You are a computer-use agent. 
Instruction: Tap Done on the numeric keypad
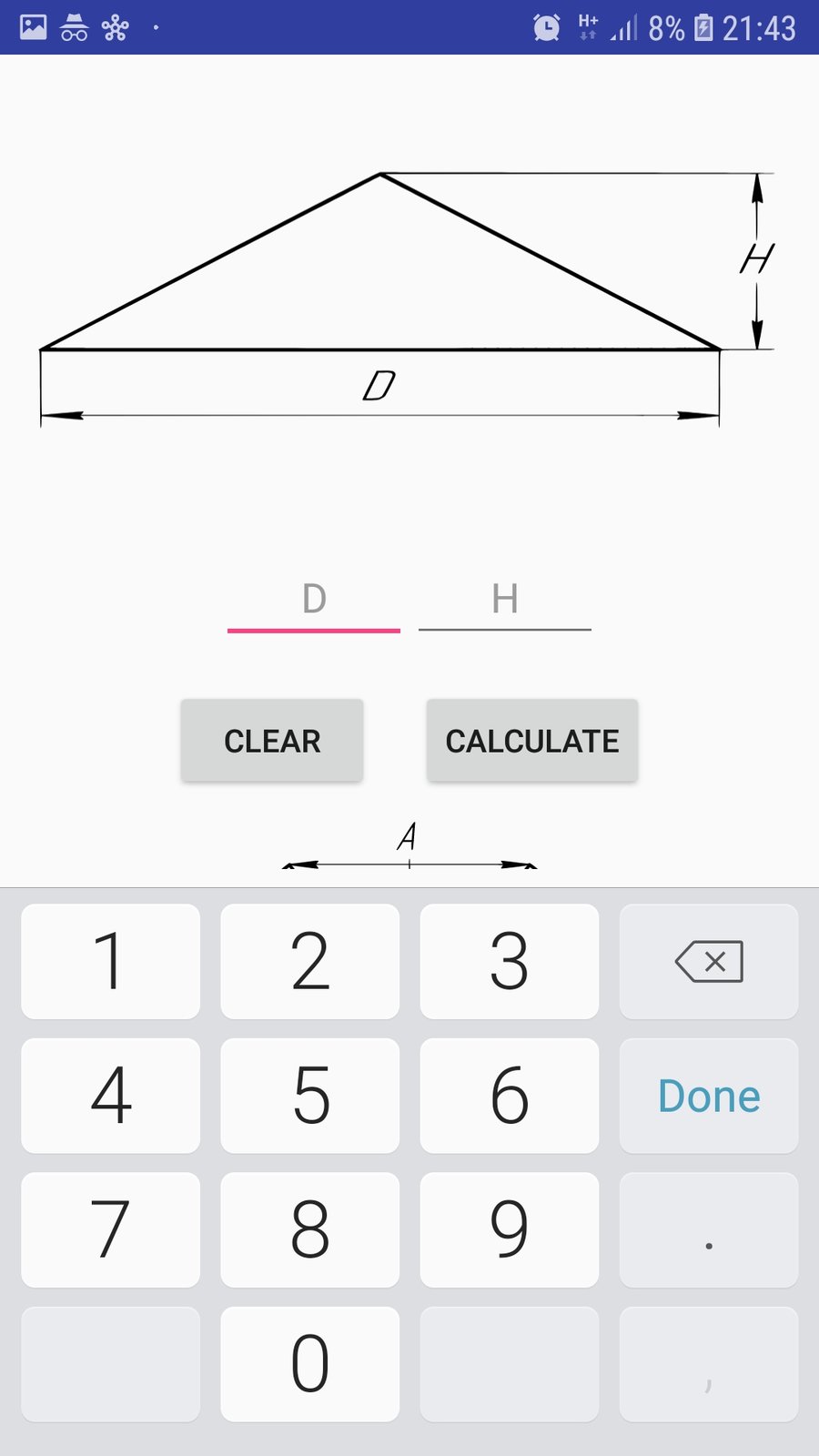click(x=709, y=1096)
